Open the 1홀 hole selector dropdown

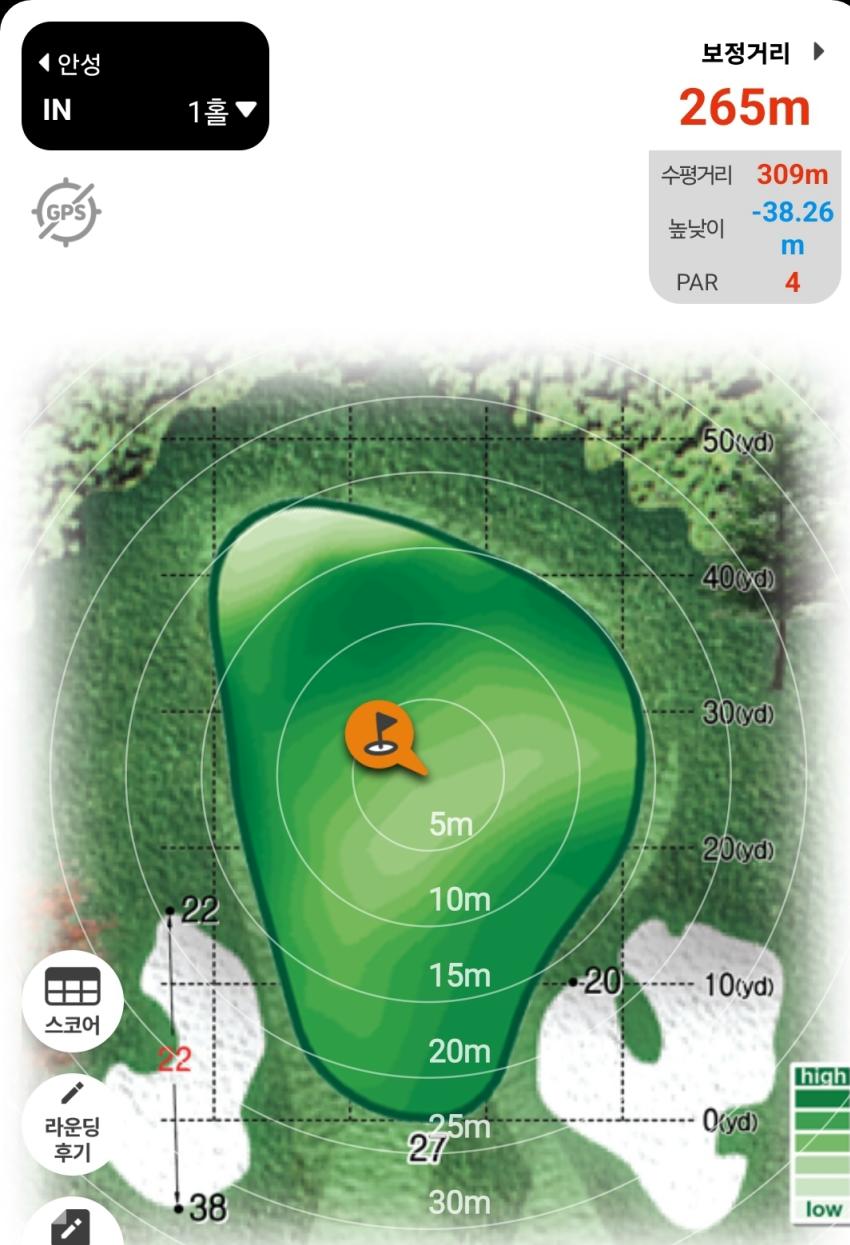point(222,110)
